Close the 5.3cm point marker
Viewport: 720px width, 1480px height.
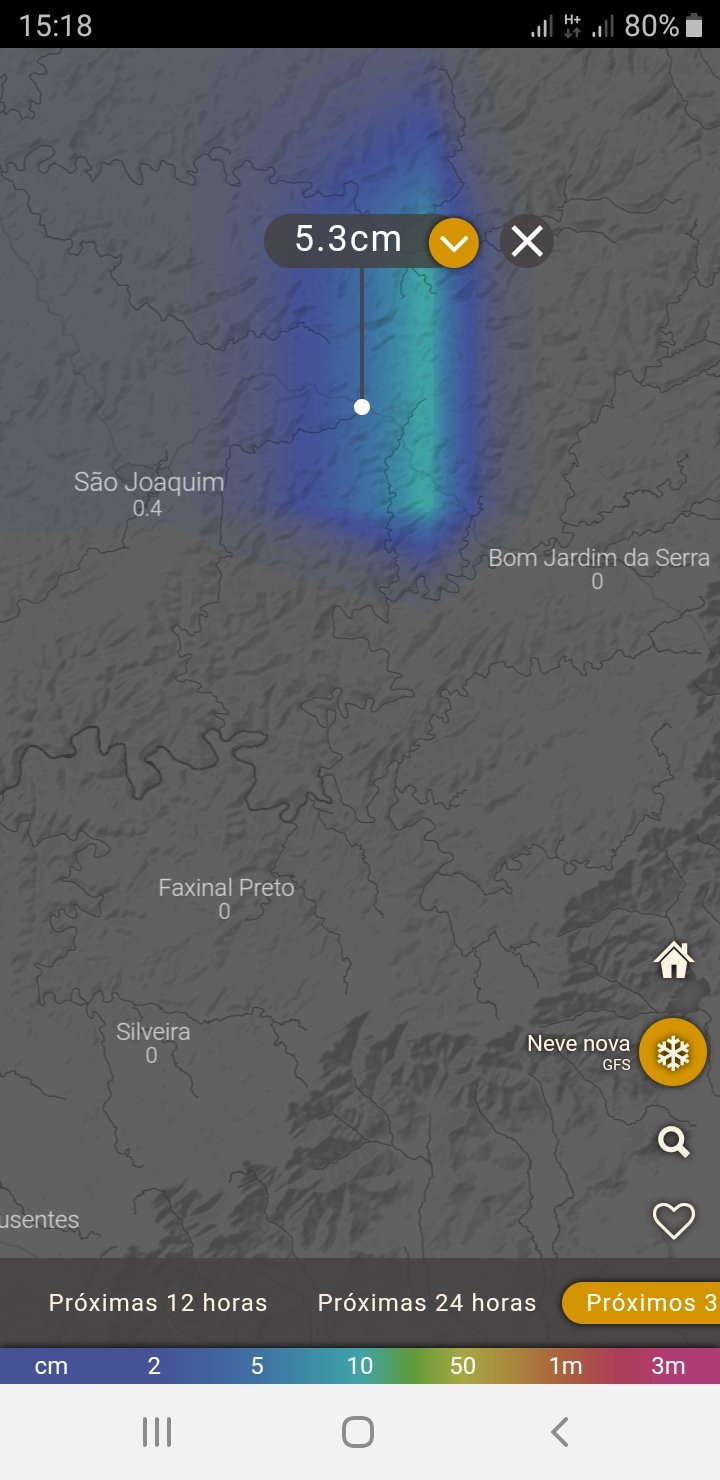(527, 241)
